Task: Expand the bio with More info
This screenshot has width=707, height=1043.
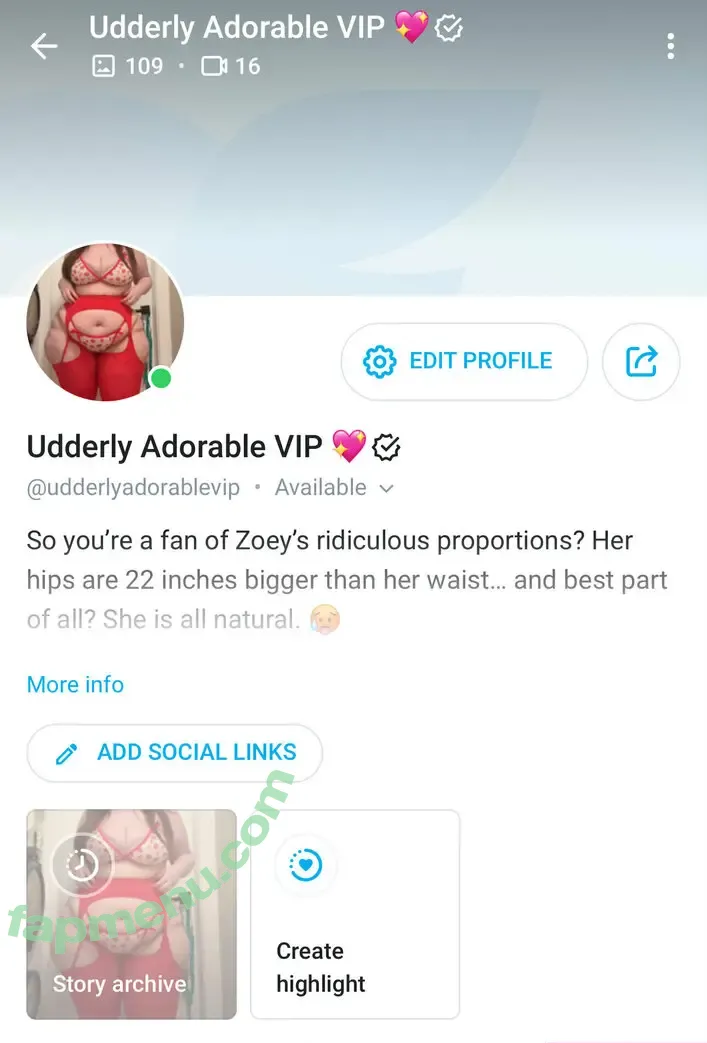Action: [x=75, y=685]
